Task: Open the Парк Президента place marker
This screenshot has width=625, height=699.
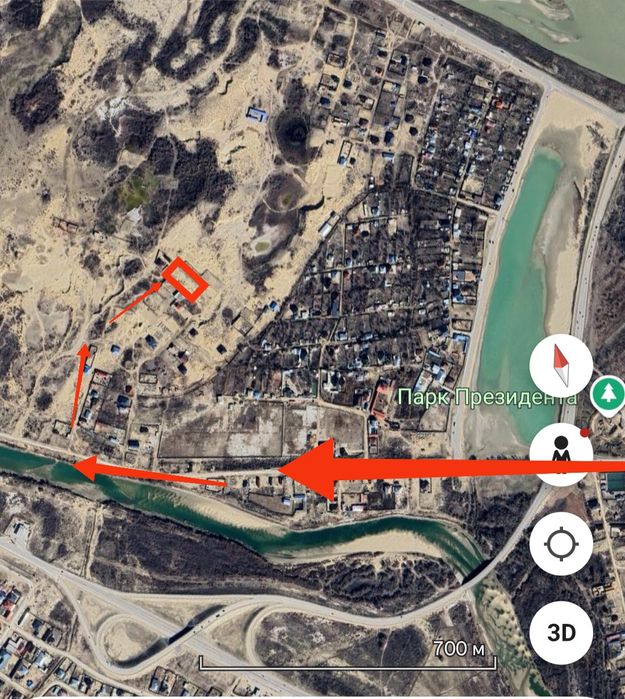Action: click(607, 393)
